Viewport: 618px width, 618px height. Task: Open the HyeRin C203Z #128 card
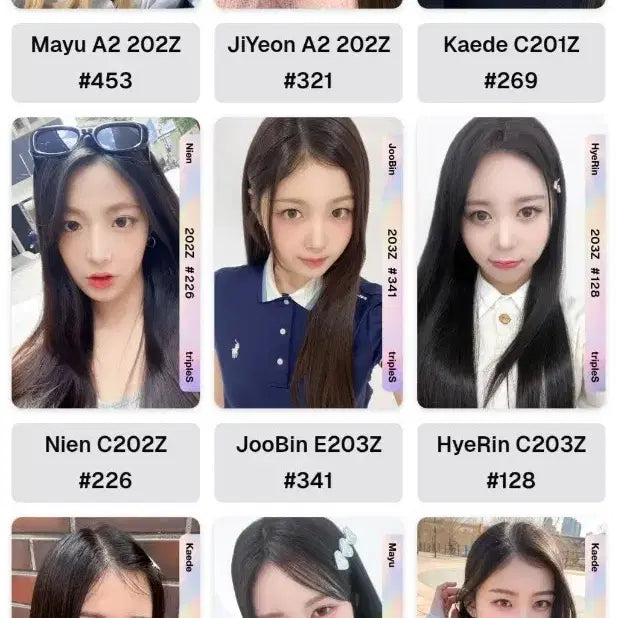pyautogui.click(x=511, y=263)
